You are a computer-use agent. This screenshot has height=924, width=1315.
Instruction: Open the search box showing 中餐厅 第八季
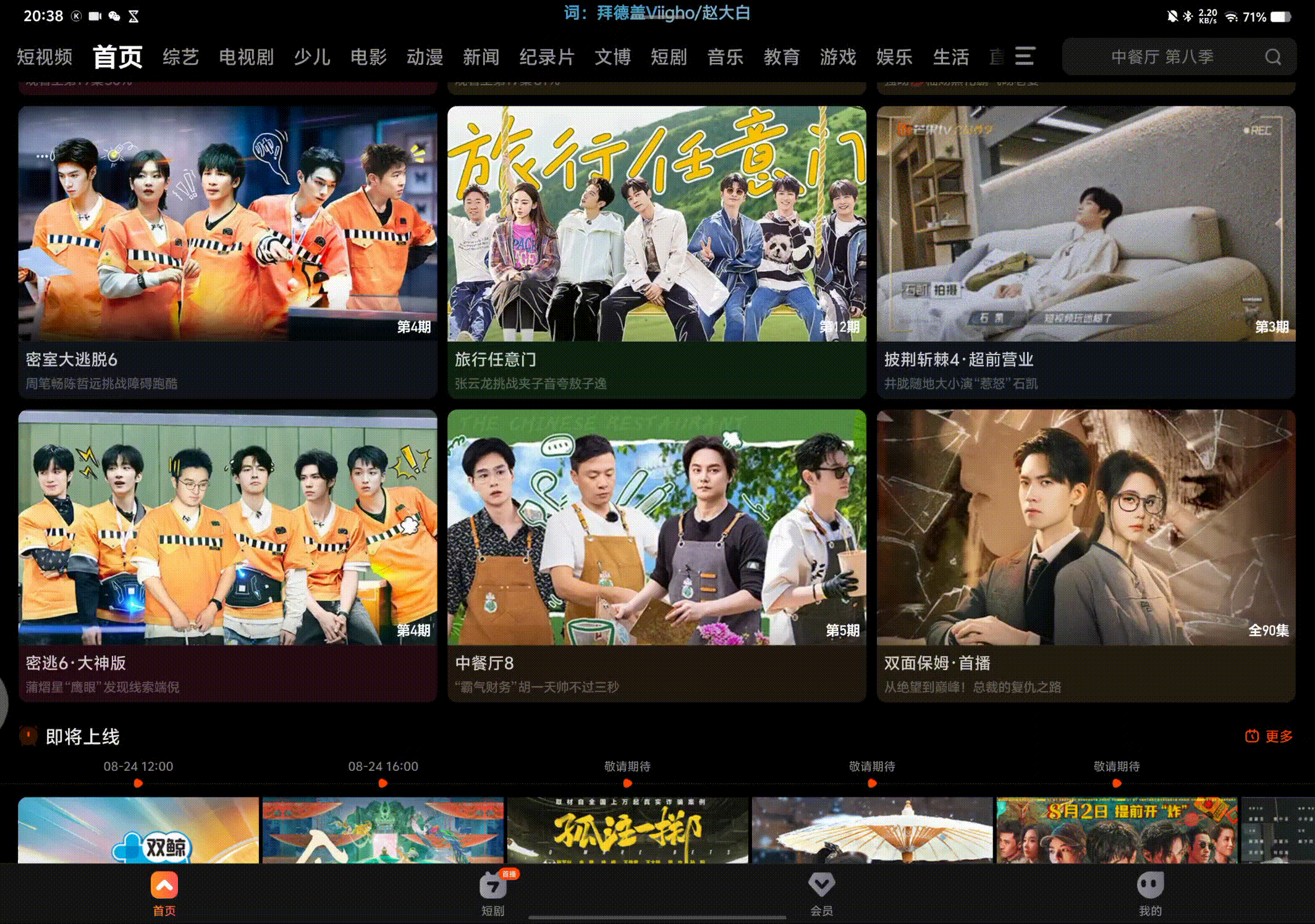[x=1162, y=57]
